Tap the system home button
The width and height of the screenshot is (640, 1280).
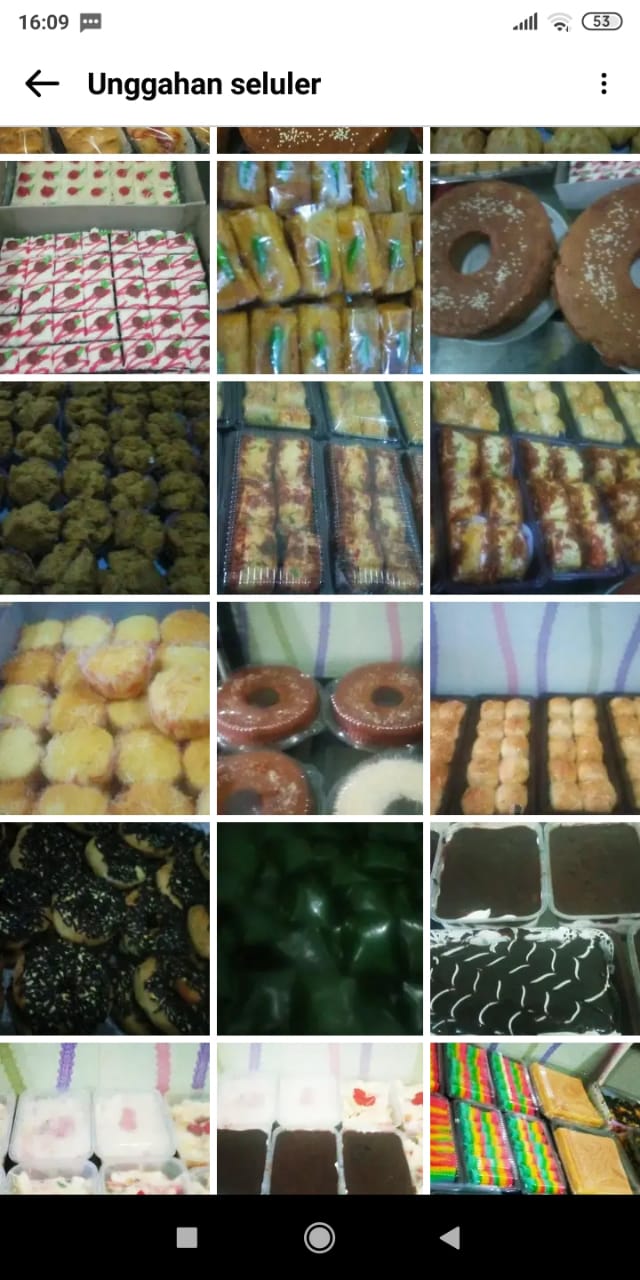[320, 1238]
